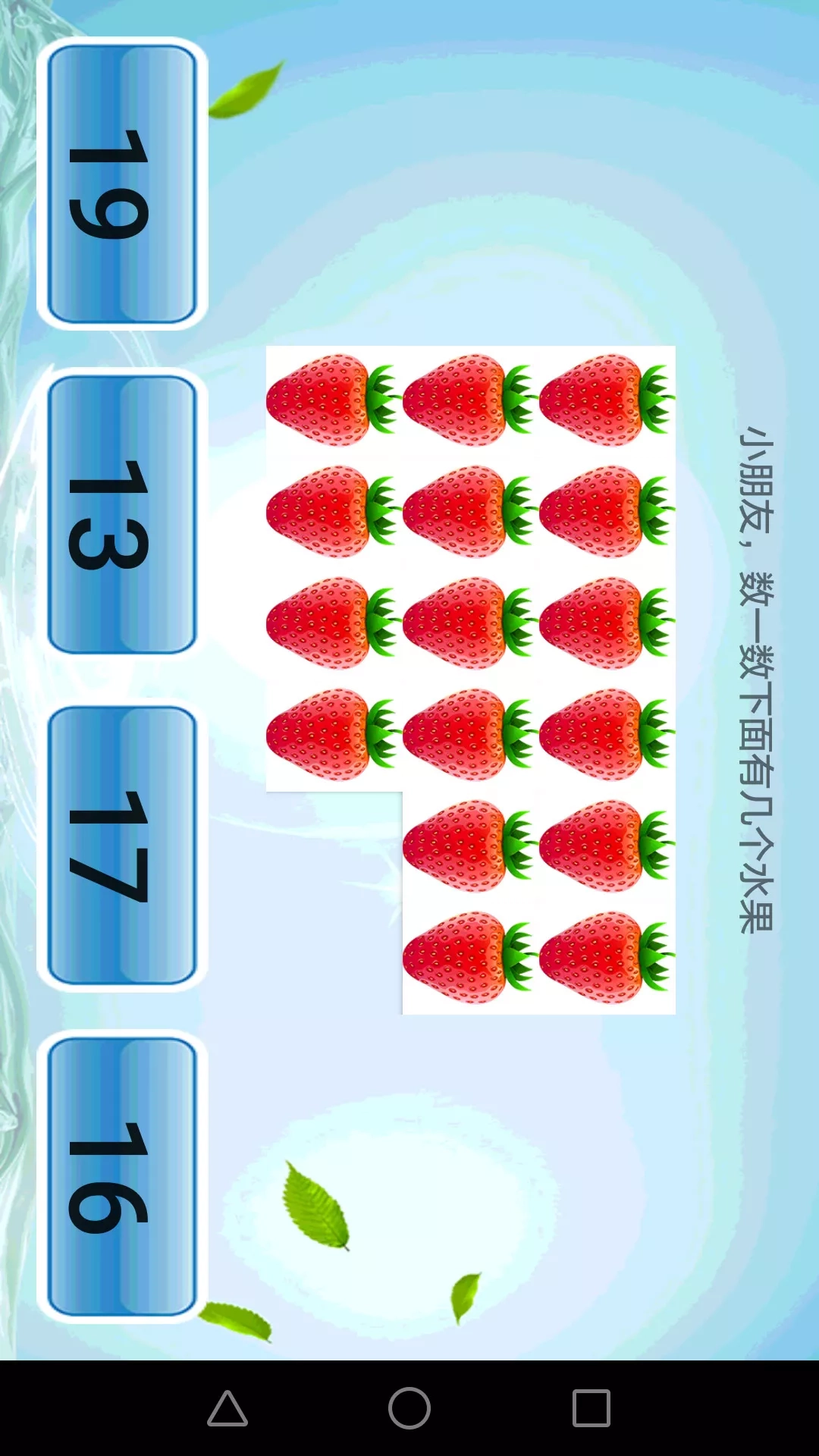This screenshot has width=819, height=1456.
Task: Choose the answer 19
Action: coord(121,184)
